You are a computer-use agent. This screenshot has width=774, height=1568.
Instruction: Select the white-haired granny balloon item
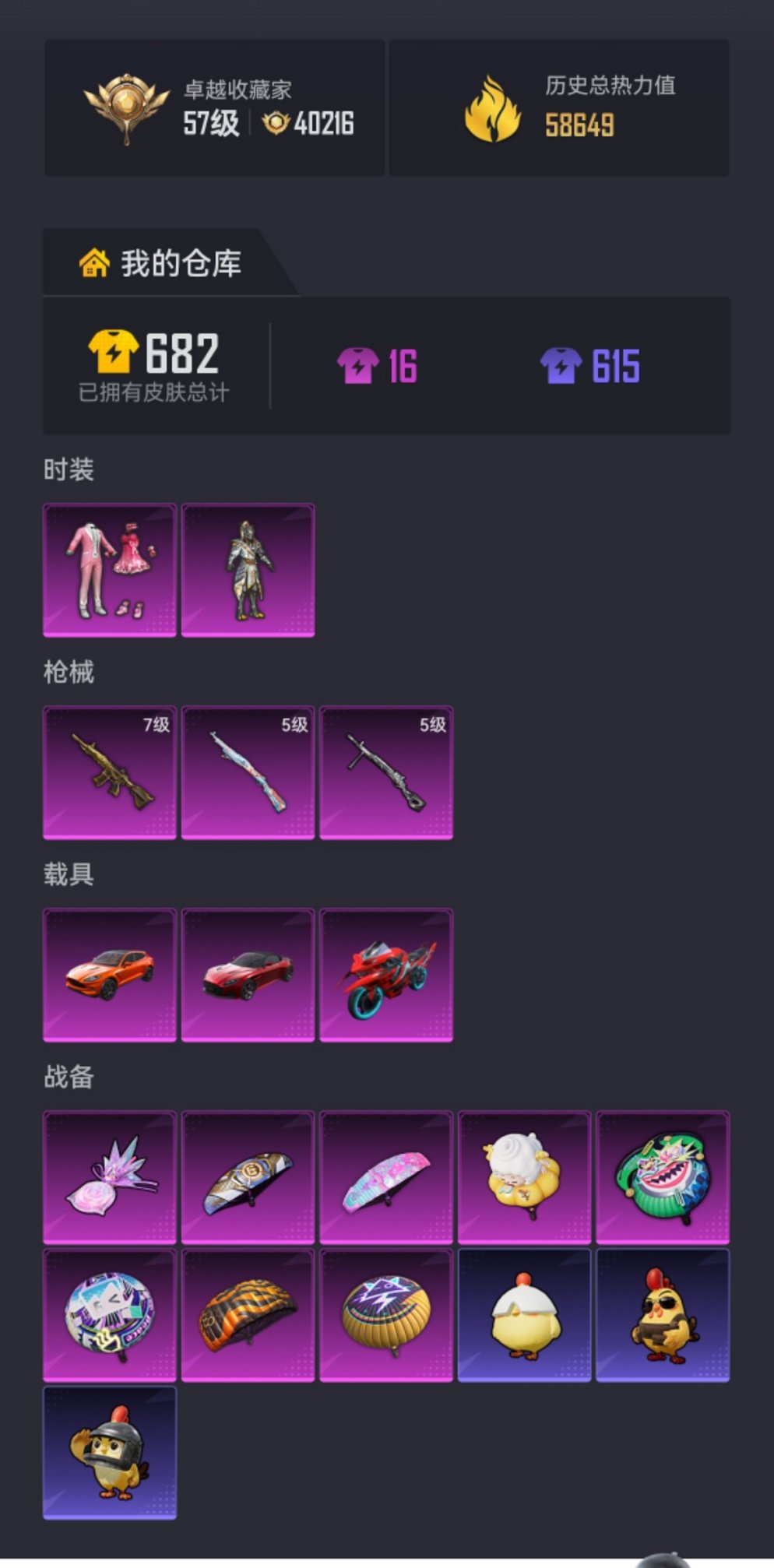[x=524, y=1176]
